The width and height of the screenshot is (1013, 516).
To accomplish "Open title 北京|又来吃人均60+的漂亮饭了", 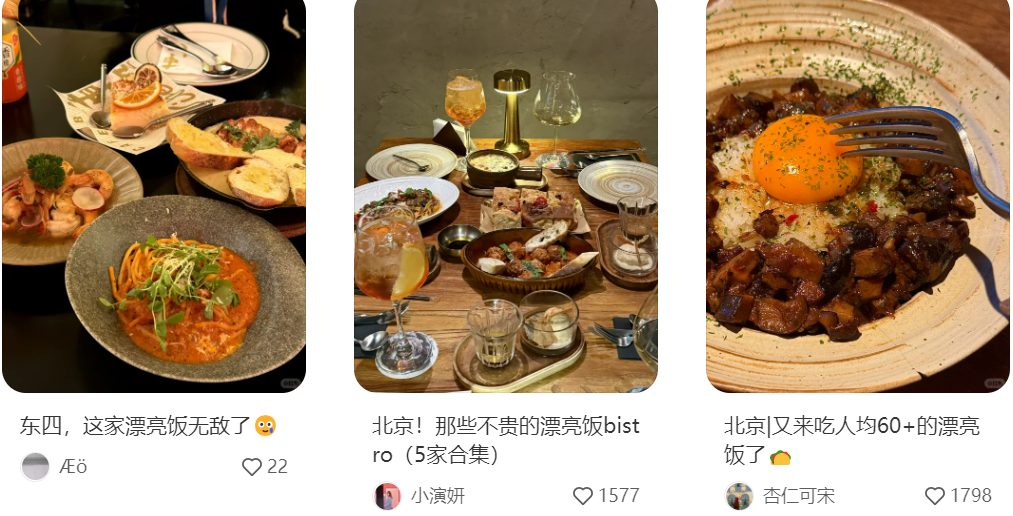I will tap(851, 440).
